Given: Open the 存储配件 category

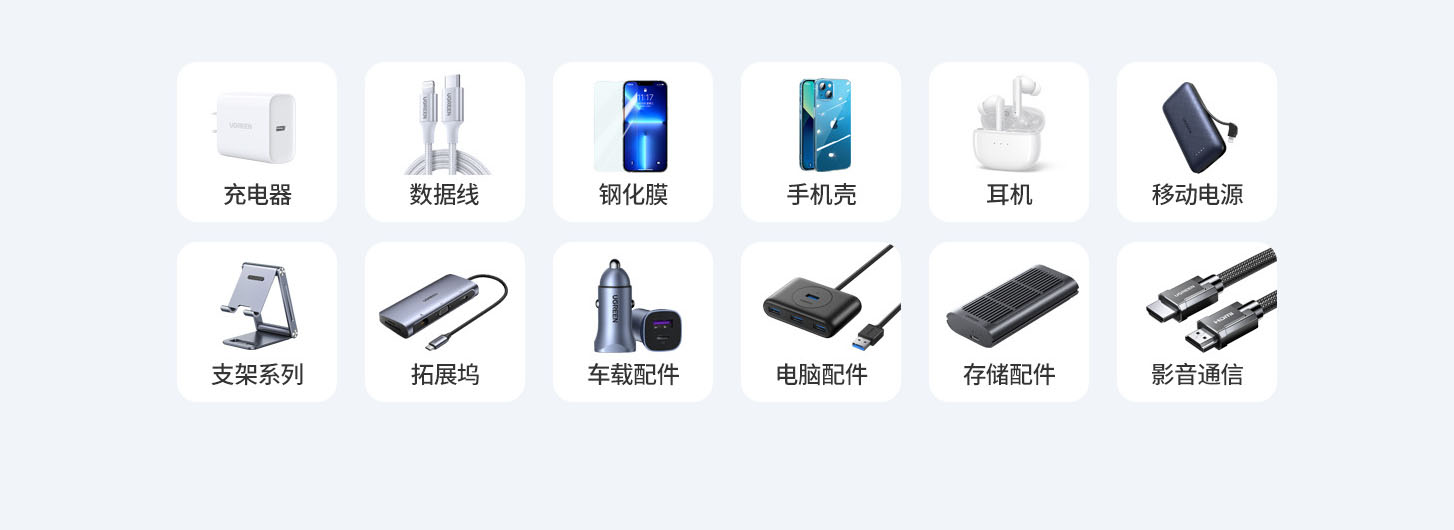Looking at the screenshot, I should [1009, 322].
